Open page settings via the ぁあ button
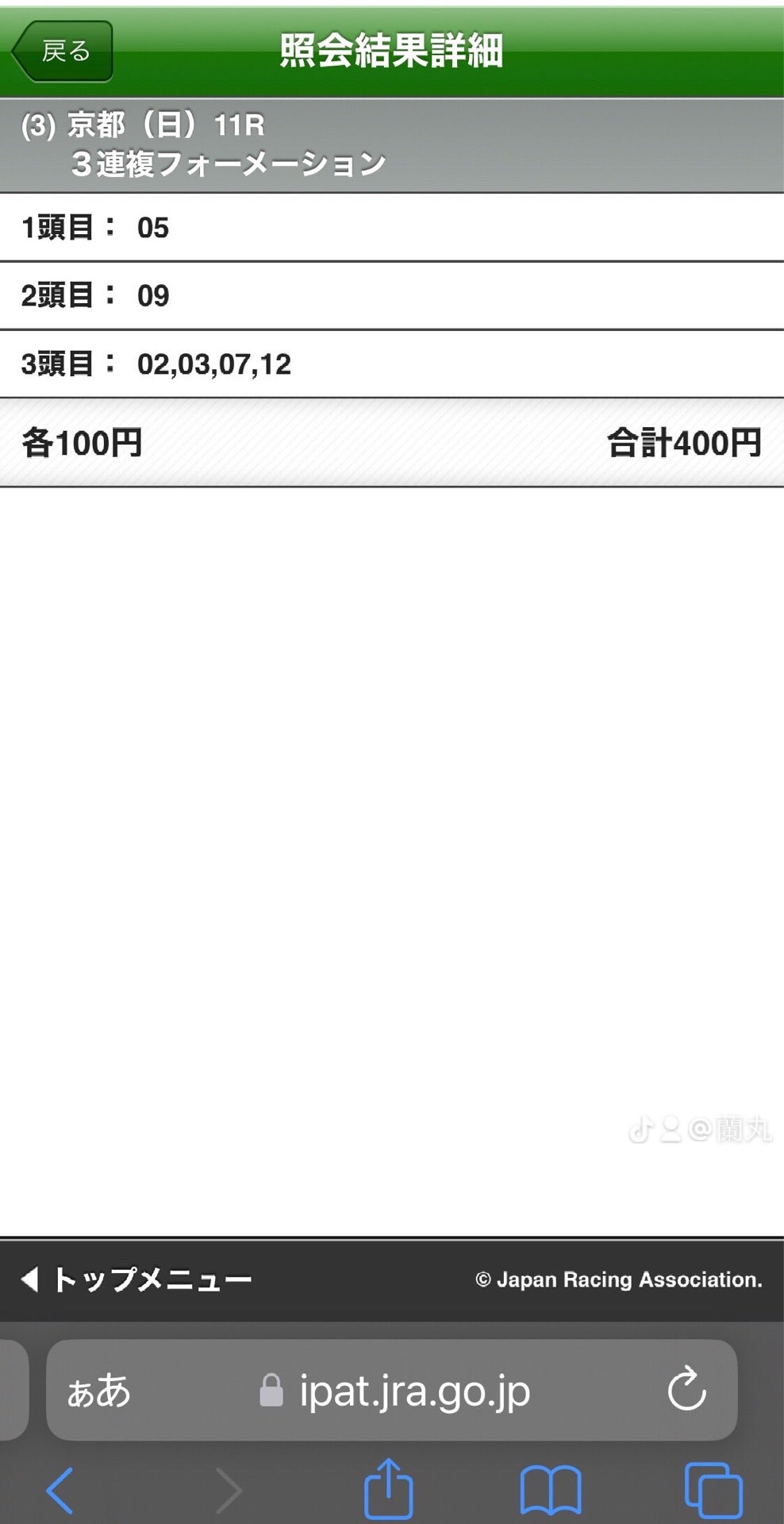The height and width of the screenshot is (1524, 784). [x=98, y=1390]
